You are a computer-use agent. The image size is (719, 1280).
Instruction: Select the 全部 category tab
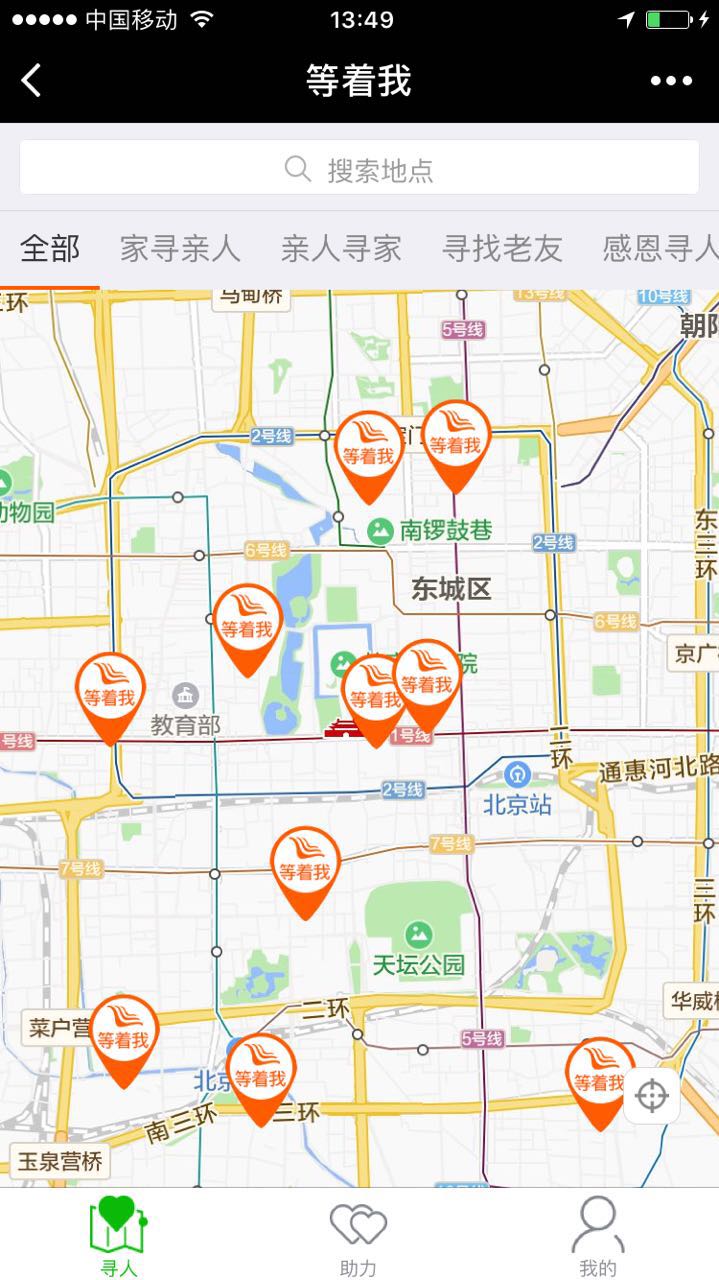(50, 248)
